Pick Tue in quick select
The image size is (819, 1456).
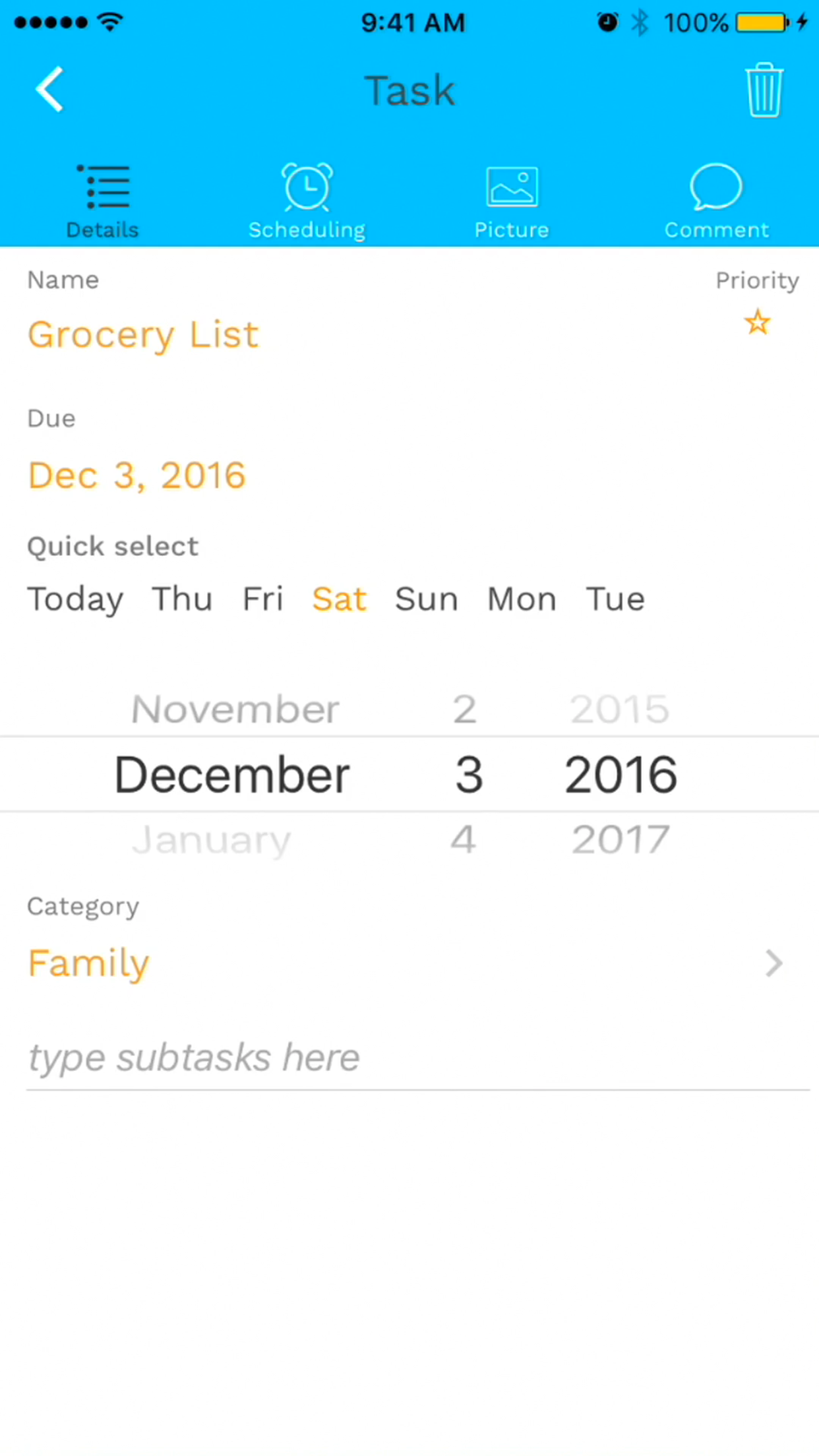pos(615,599)
